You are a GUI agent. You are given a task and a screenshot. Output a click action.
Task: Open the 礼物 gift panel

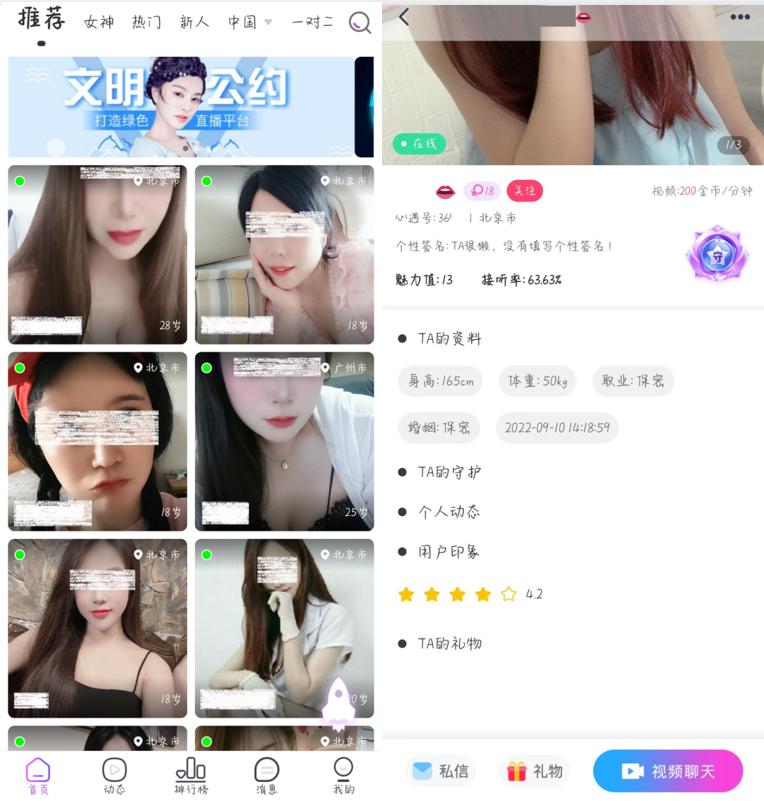click(x=535, y=771)
